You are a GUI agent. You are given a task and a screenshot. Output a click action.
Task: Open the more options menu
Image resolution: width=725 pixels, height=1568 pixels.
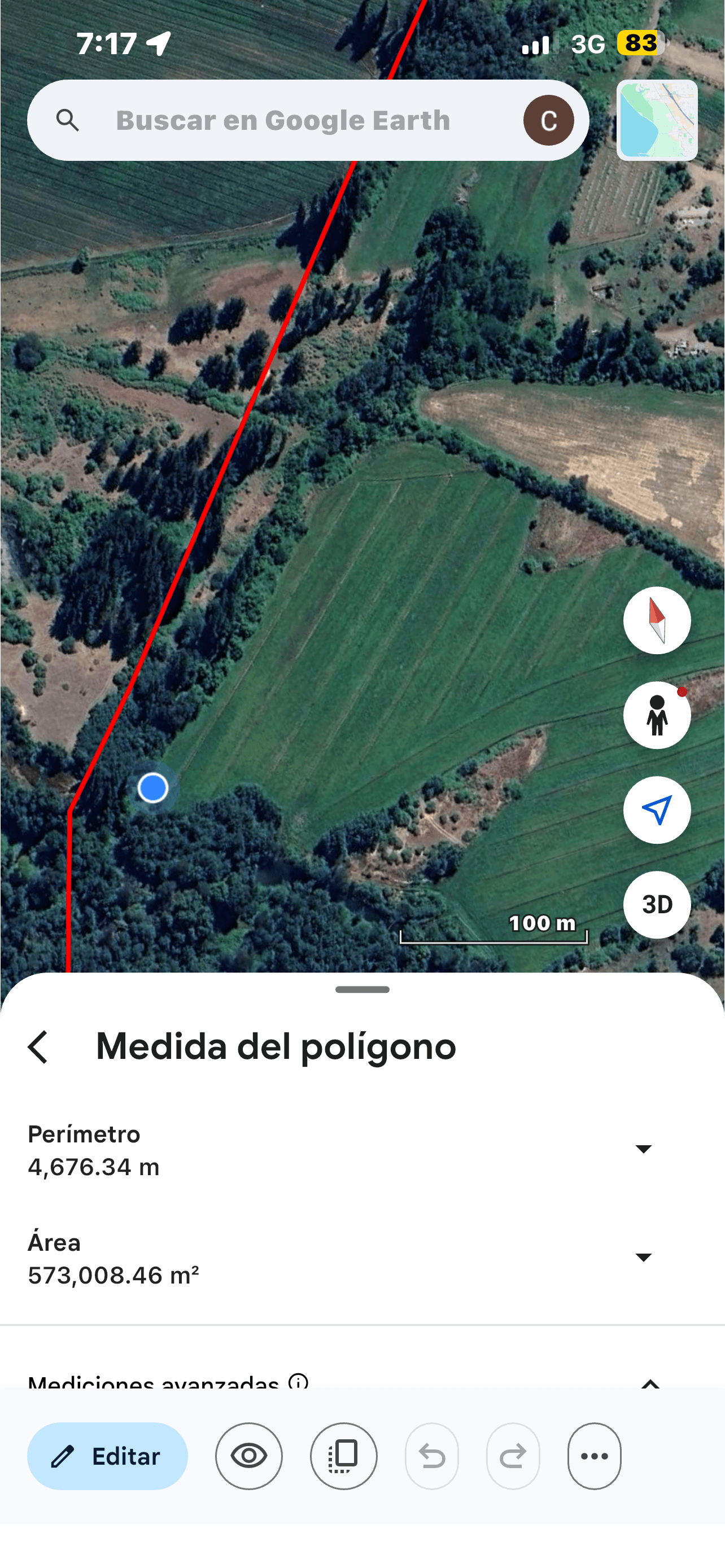[594, 1456]
